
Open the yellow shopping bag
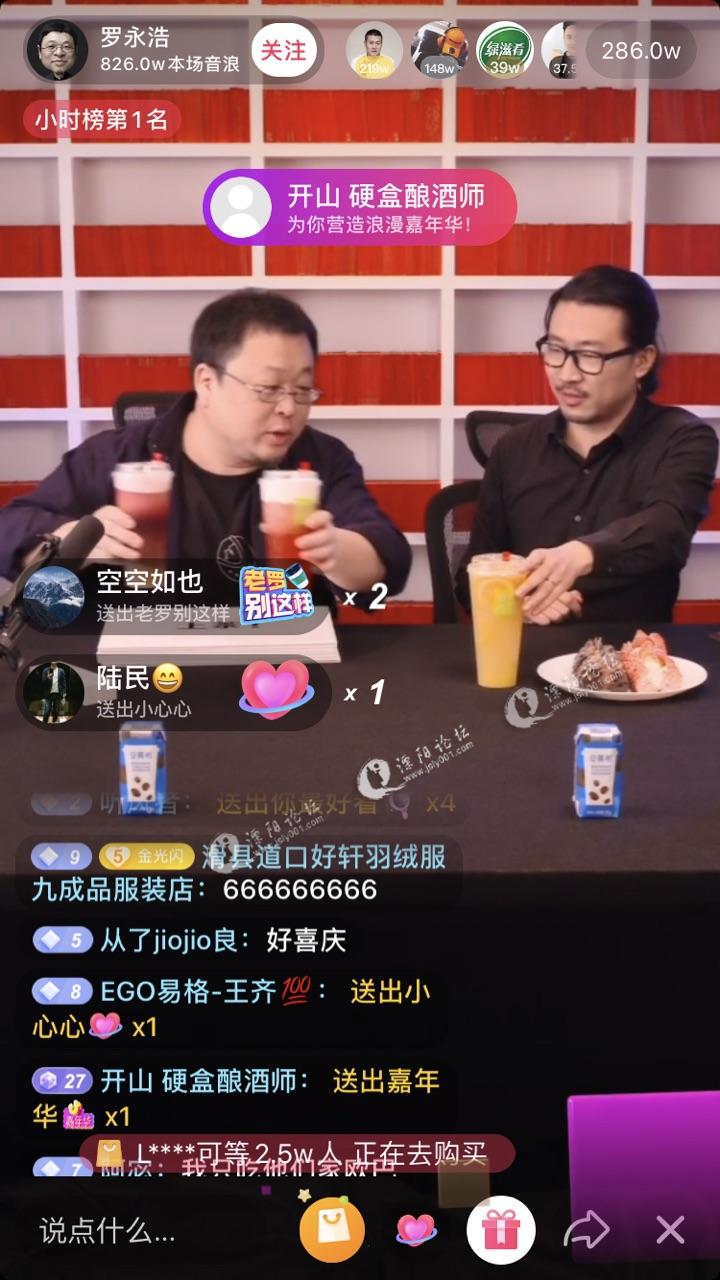(332, 1229)
